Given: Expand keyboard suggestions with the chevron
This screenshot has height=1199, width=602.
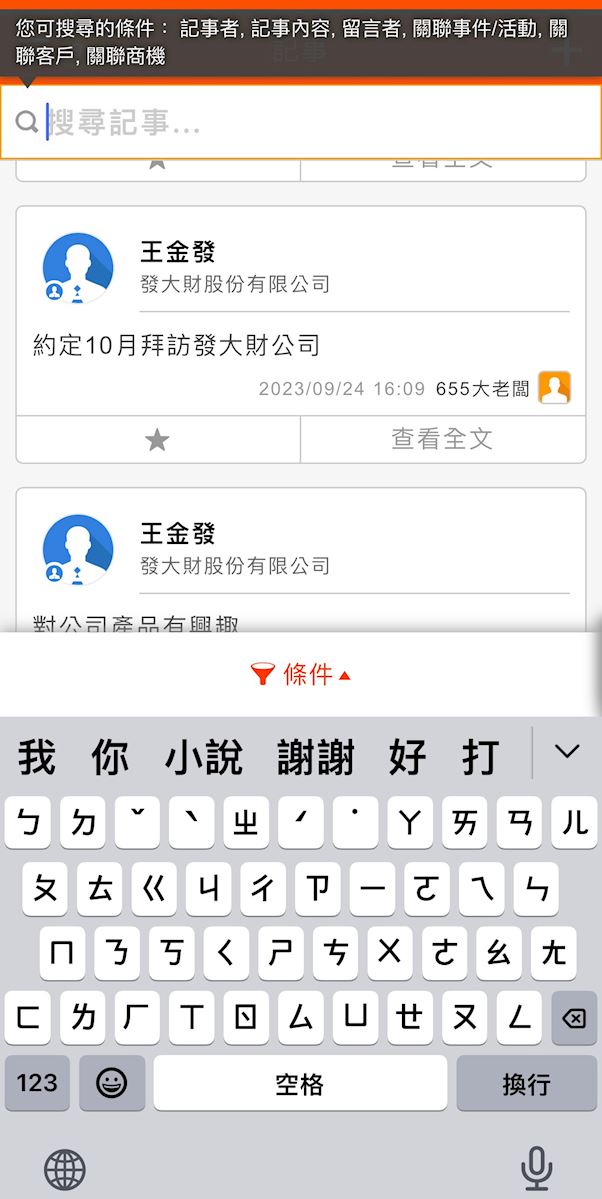Looking at the screenshot, I should (x=567, y=752).
